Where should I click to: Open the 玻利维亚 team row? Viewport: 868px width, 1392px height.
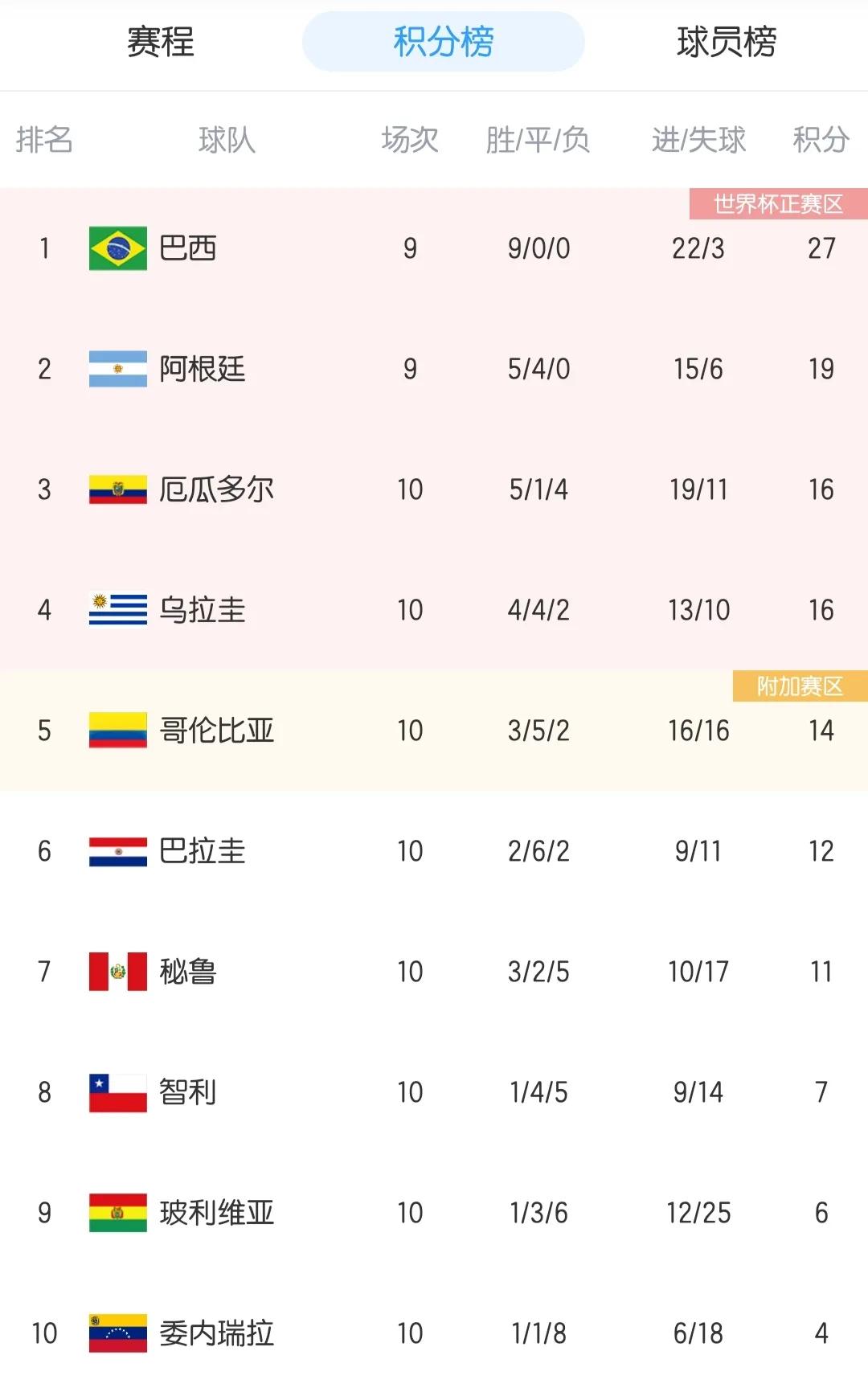[x=216, y=1213]
